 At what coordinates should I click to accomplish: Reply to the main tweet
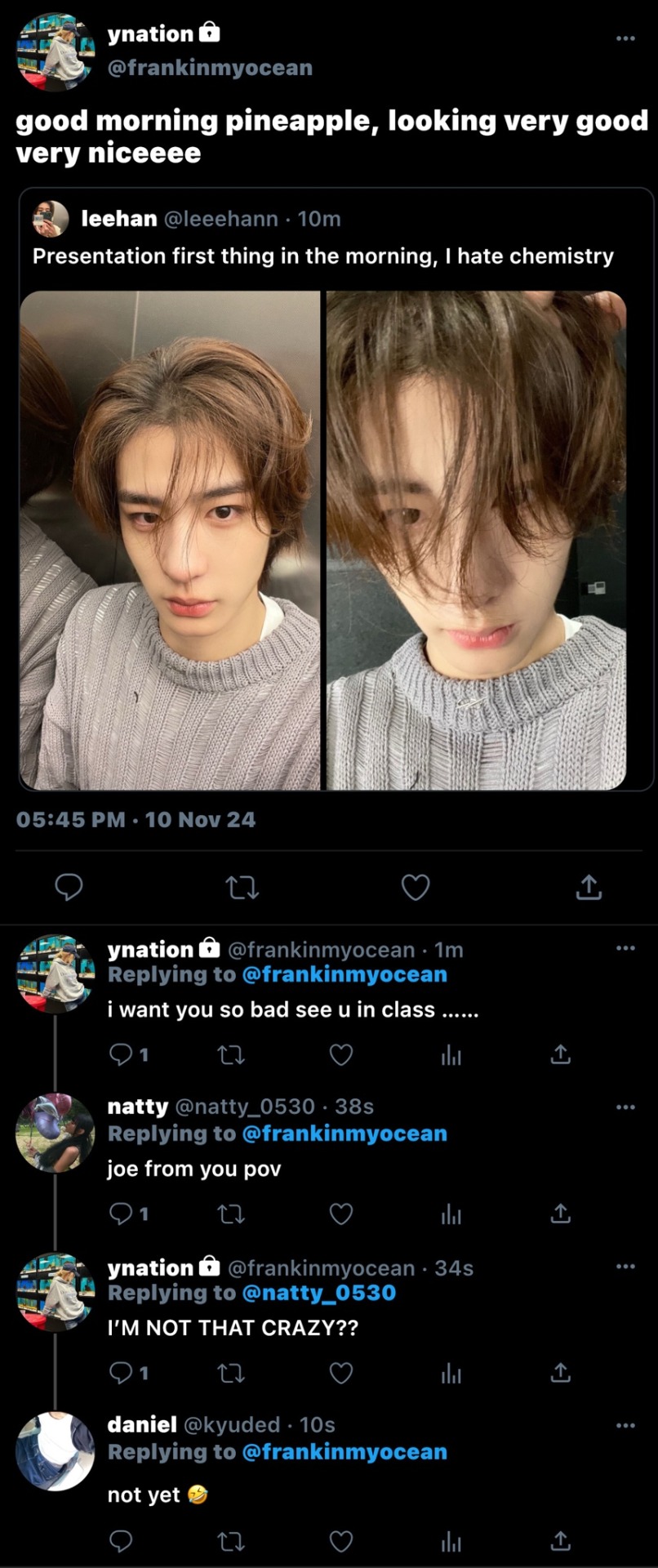click(69, 887)
